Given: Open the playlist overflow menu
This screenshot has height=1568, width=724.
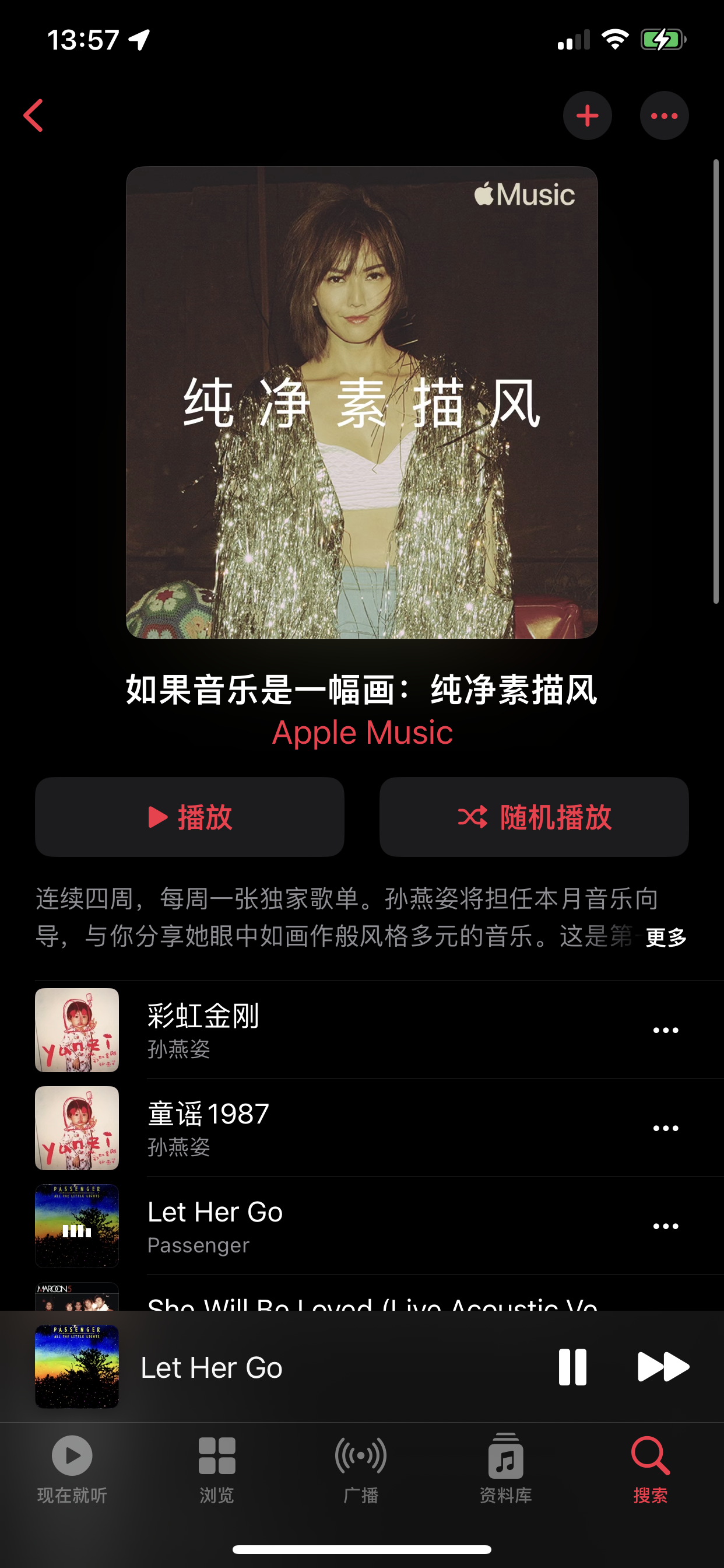Looking at the screenshot, I should pos(664,116).
